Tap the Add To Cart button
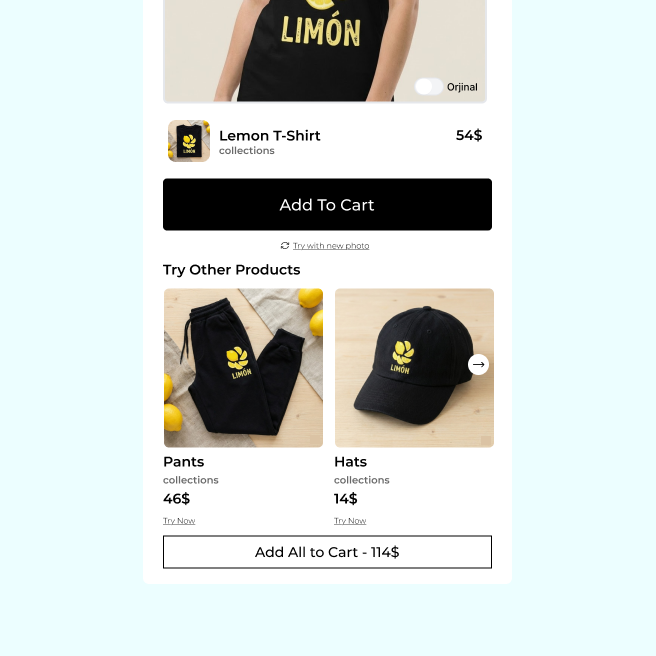The image size is (656, 656). pyautogui.click(x=327, y=205)
